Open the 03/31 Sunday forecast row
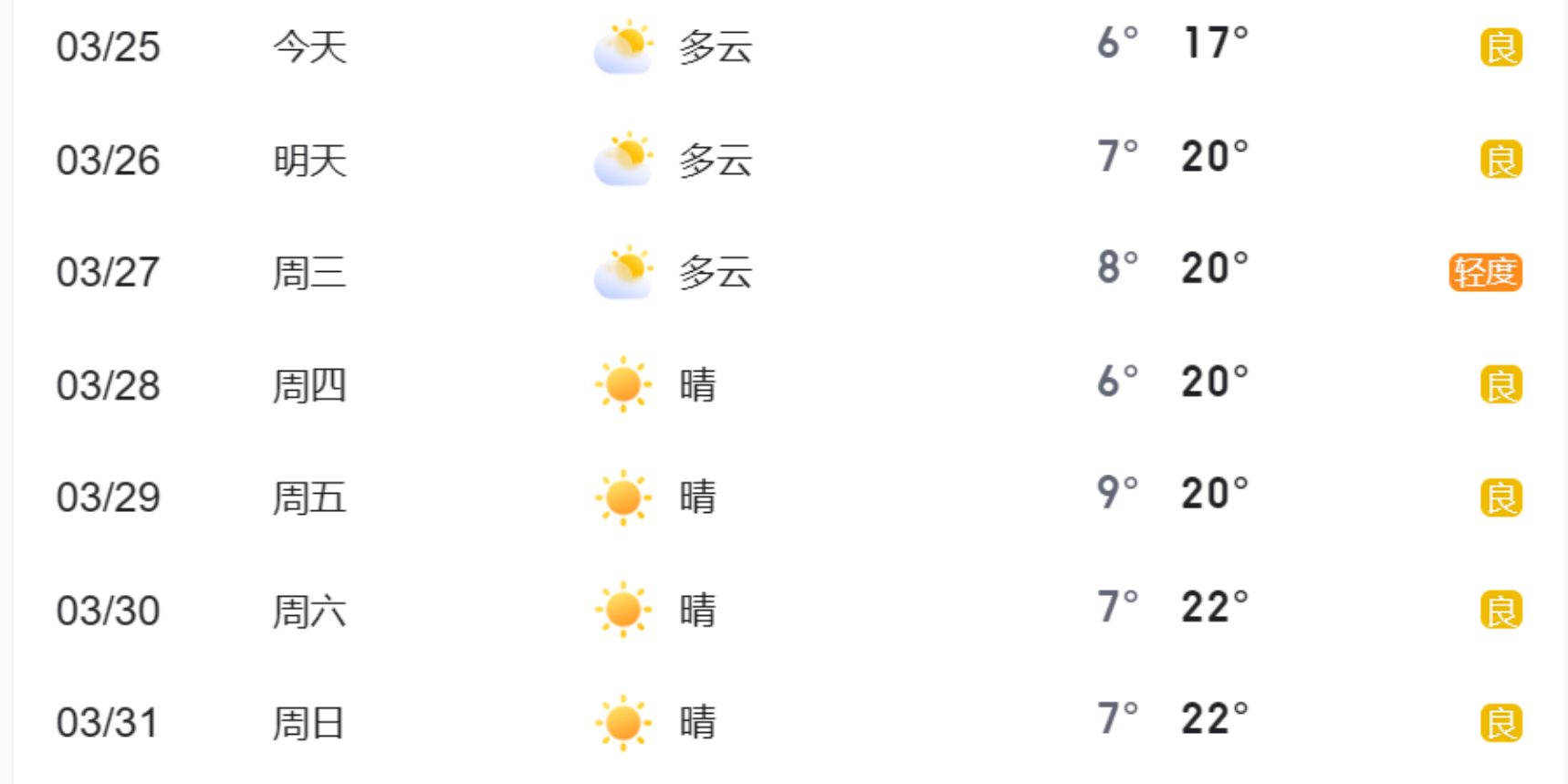This screenshot has height=784, width=1568. click(785, 723)
